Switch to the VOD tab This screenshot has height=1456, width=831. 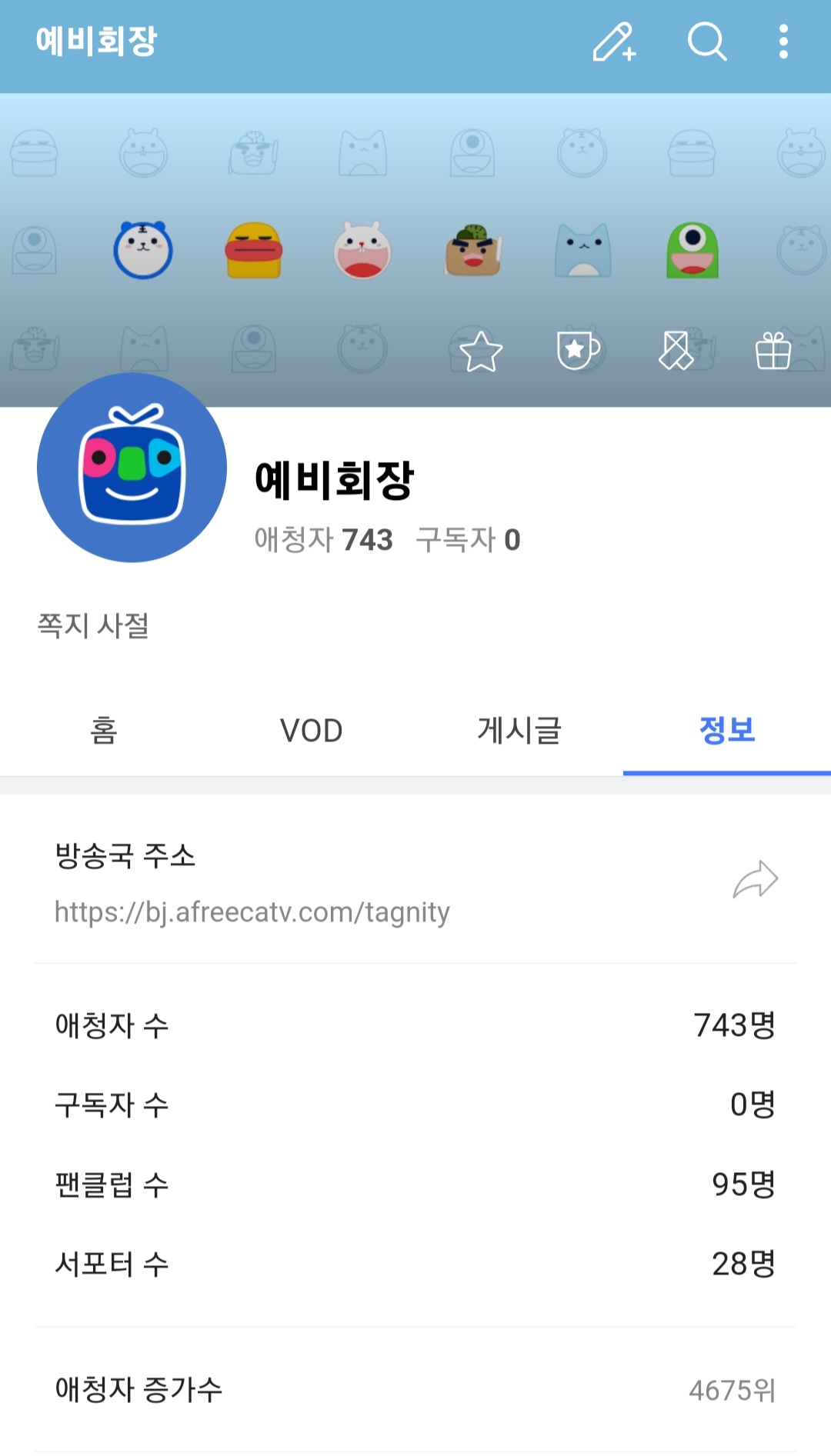point(311,731)
